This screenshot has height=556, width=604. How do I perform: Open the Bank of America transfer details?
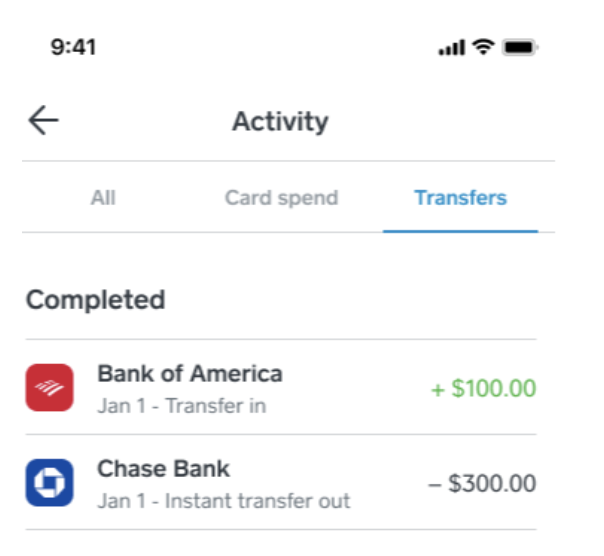point(280,388)
